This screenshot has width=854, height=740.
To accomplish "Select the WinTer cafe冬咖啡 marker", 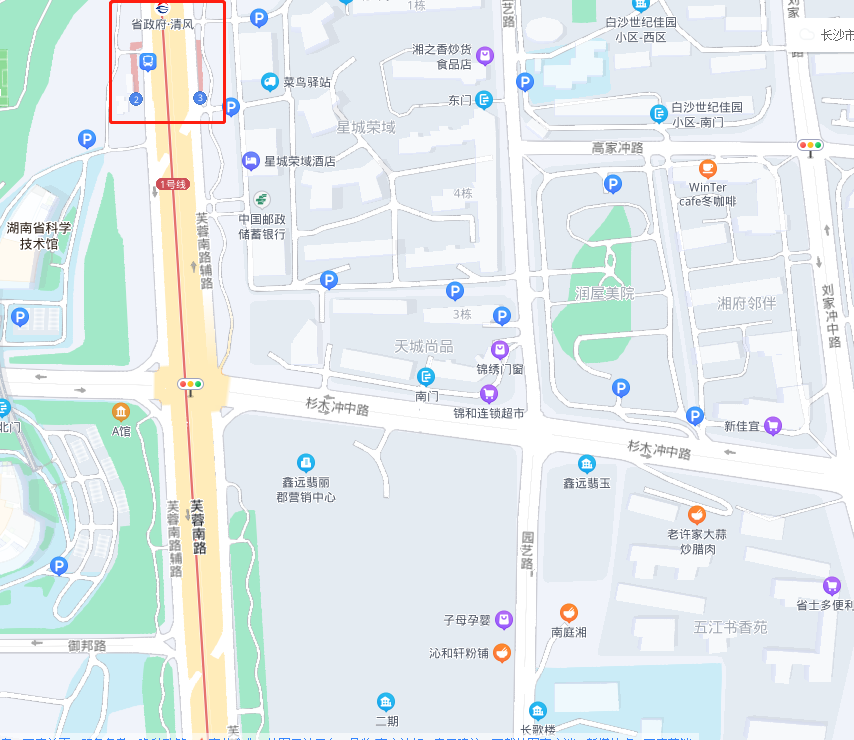I will [x=708, y=168].
